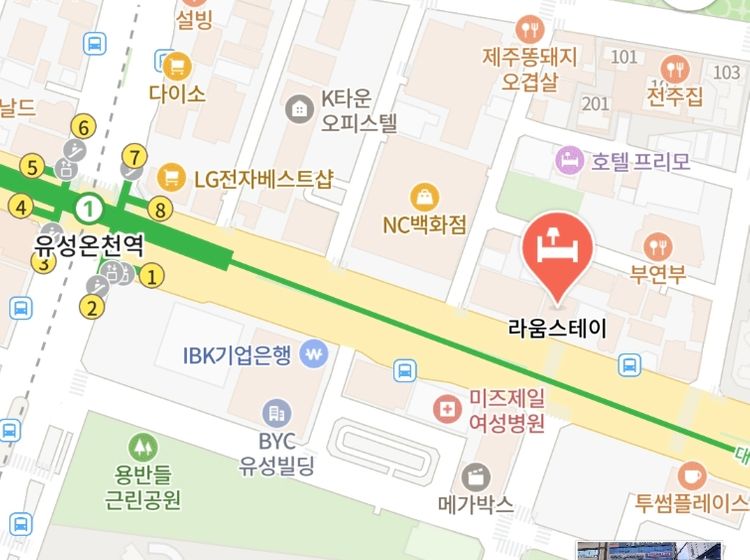750x560 pixels.
Task: Select the 투썸플레이스 cafe marker
Action: click(x=691, y=475)
